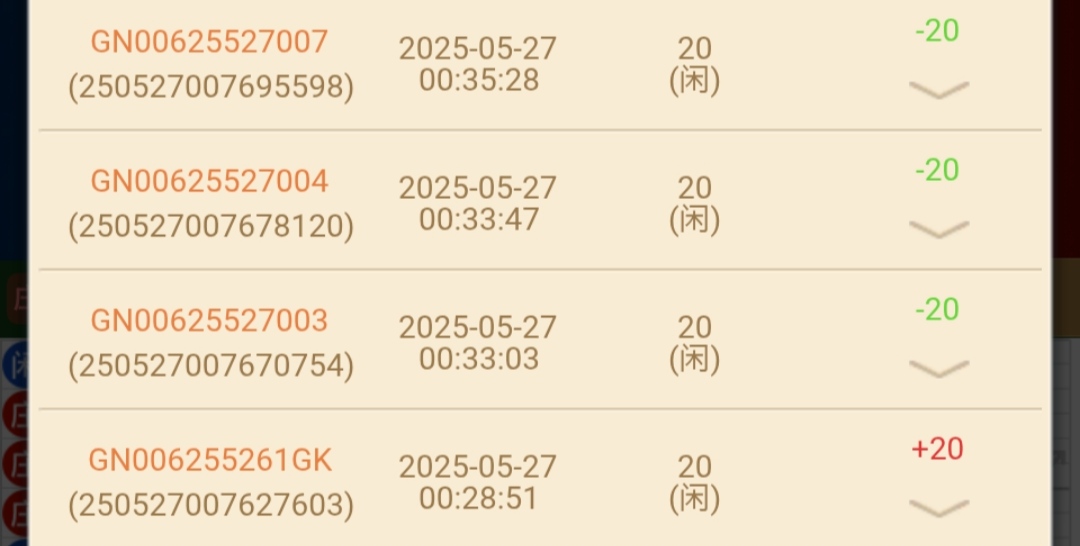Viewport: 1080px width, 546px height.
Task: Expand details for record GN006255261GK
Action: click(938, 507)
